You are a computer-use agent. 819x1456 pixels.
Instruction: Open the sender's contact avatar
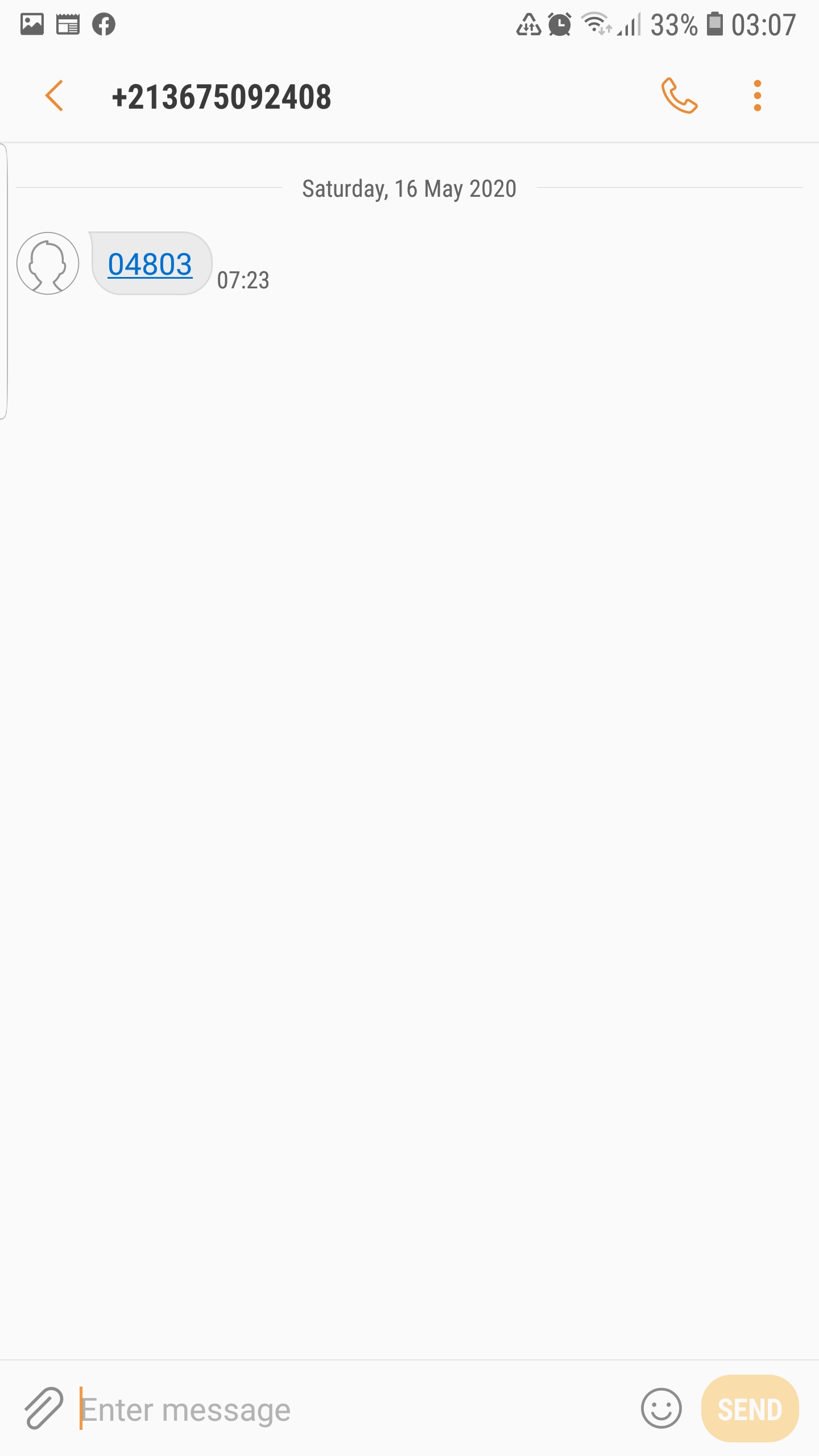click(48, 263)
